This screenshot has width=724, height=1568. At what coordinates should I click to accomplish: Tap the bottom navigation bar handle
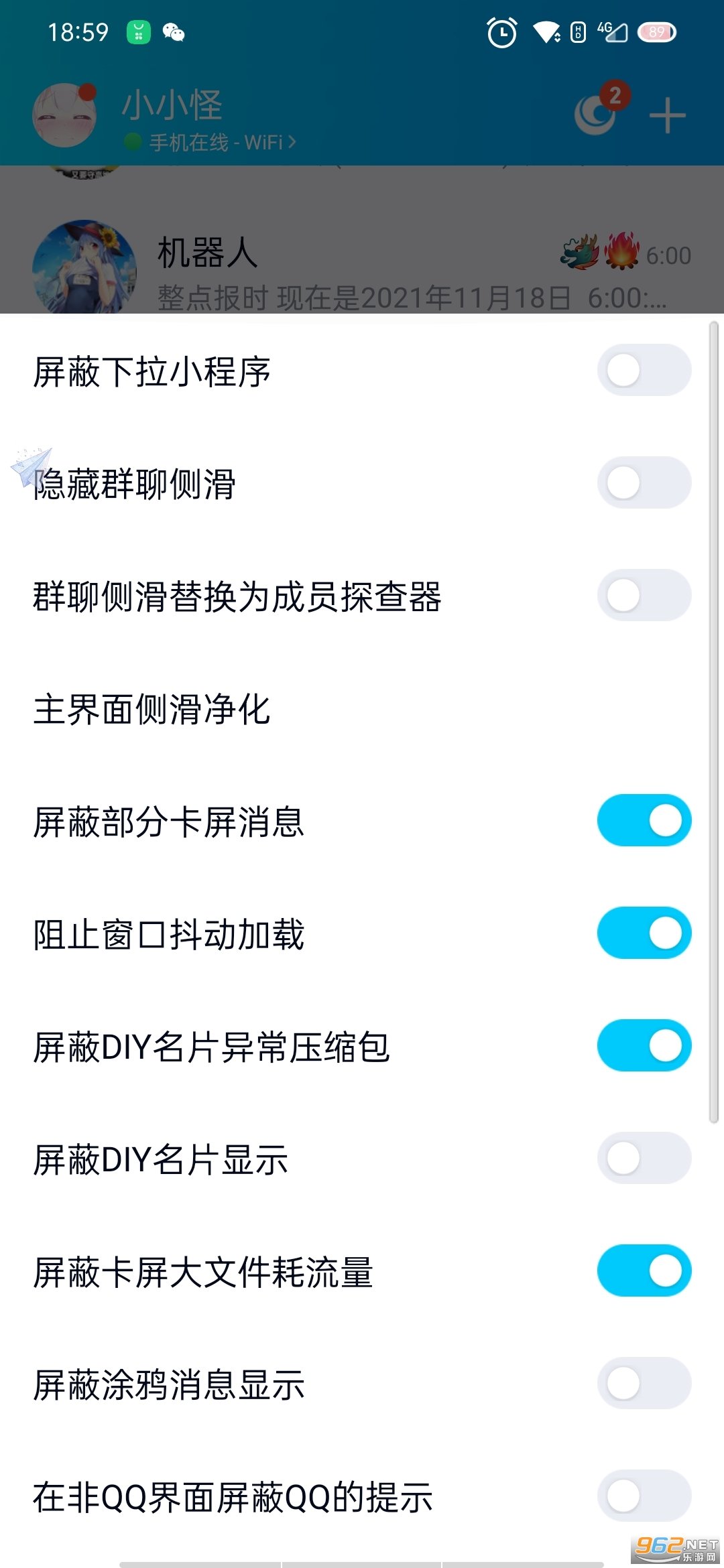tap(362, 1561)
